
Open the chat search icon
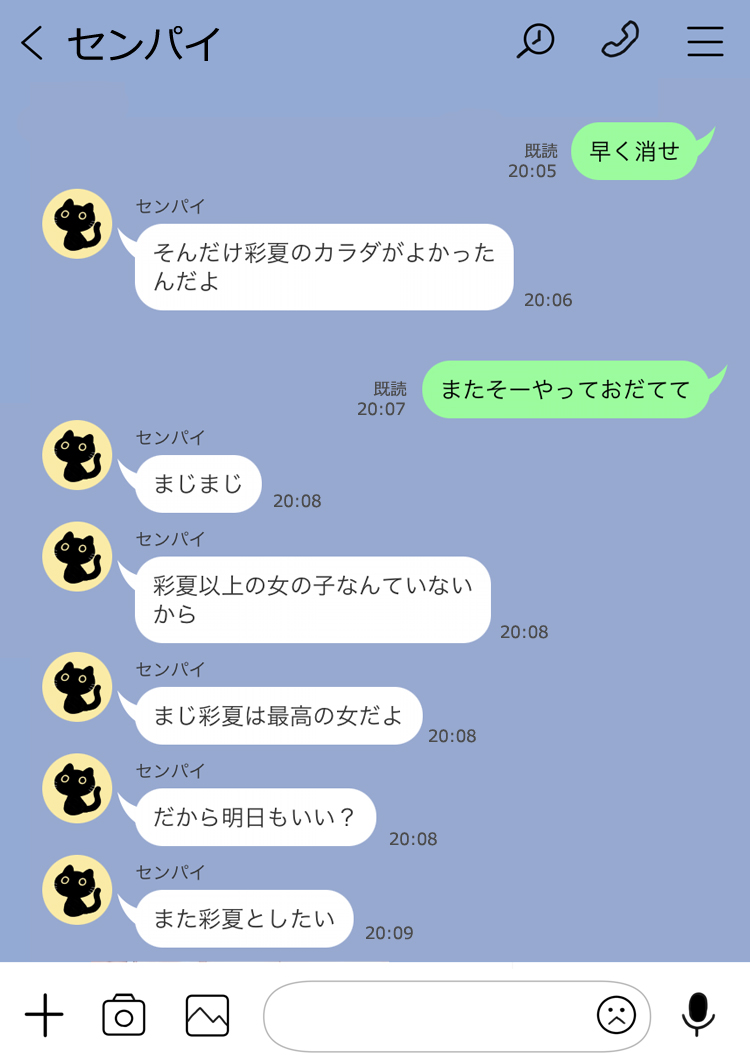(x=535, y=41)
